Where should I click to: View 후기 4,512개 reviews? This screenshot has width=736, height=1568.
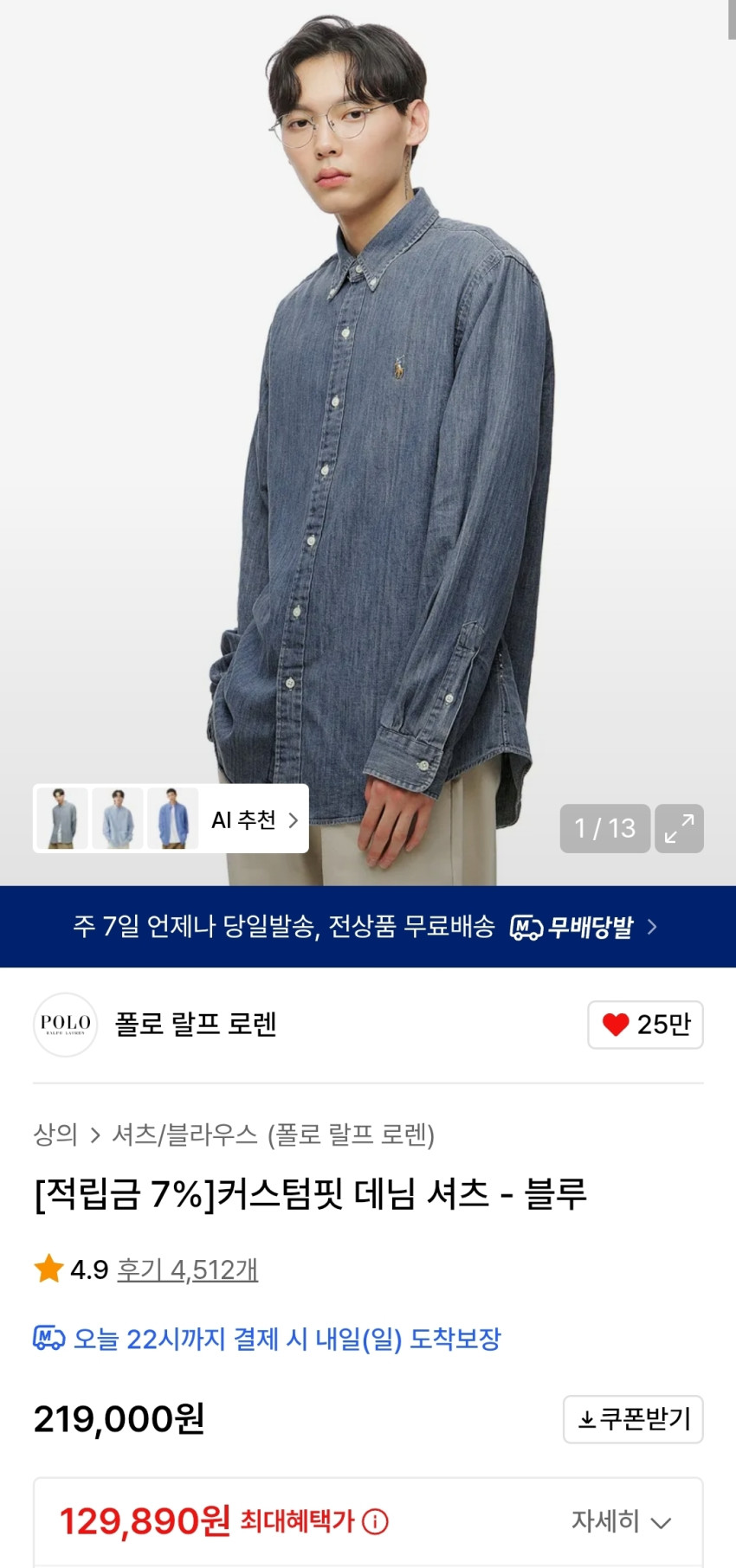[x=187, y=1269]
